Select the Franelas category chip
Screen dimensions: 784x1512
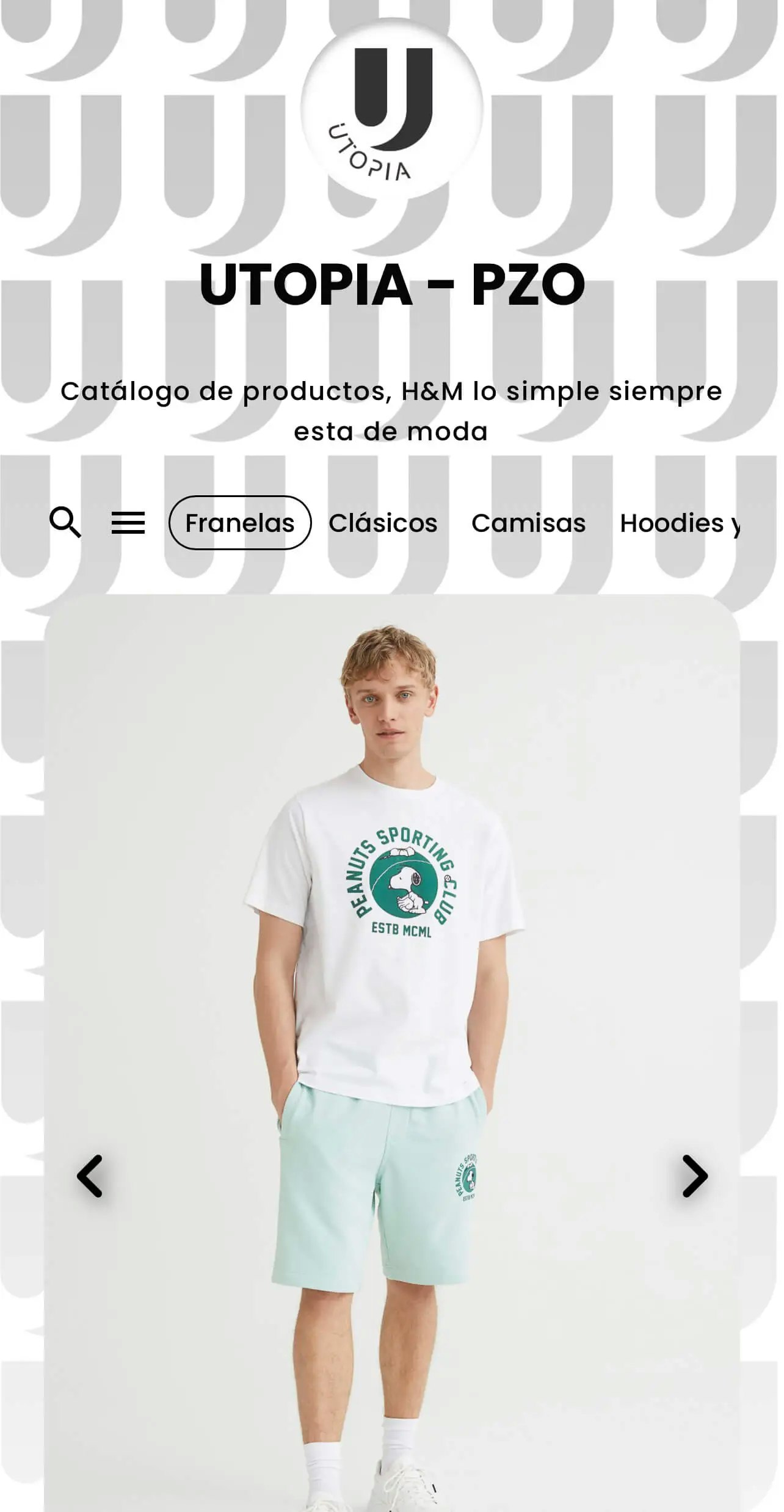[x=240, y=523]
